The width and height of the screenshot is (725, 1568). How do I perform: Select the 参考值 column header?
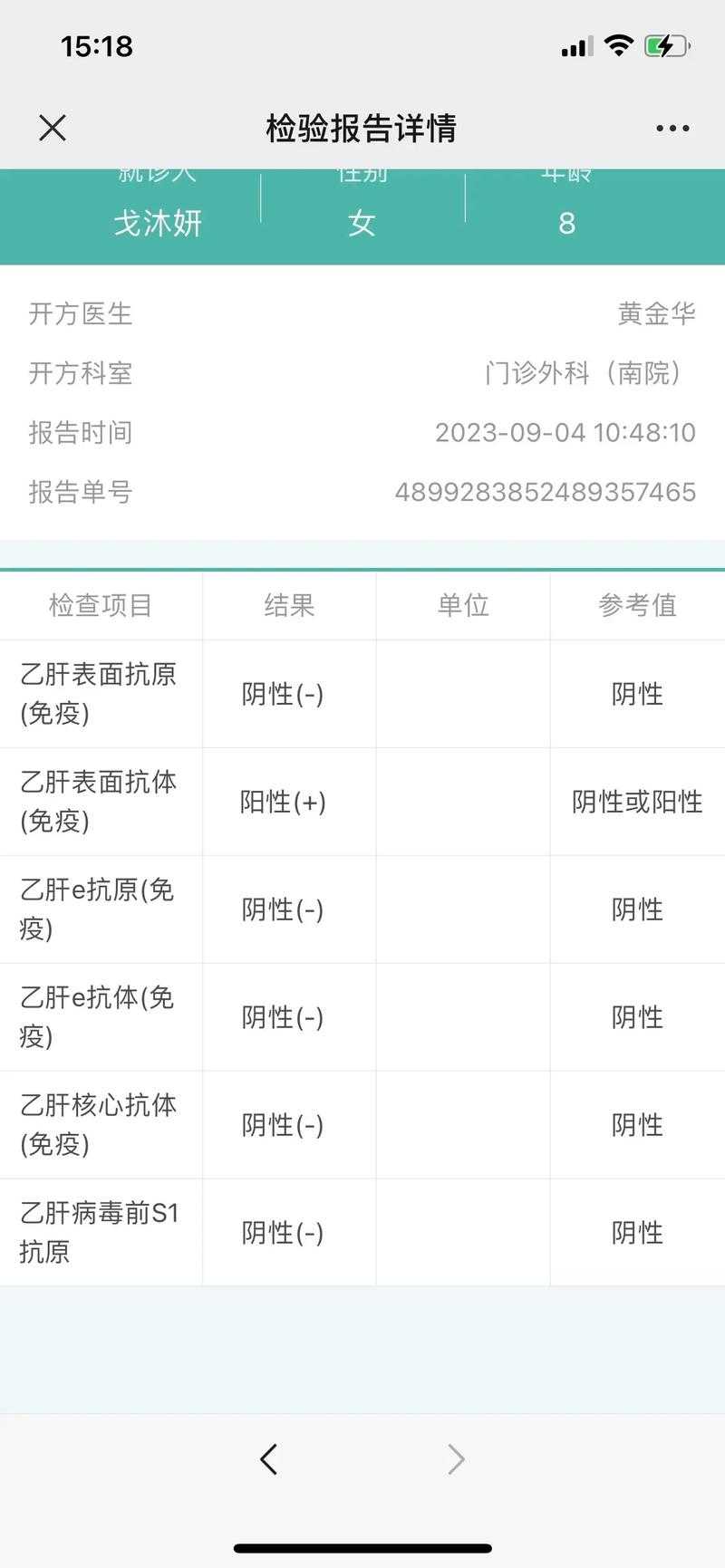coord(637,606)
